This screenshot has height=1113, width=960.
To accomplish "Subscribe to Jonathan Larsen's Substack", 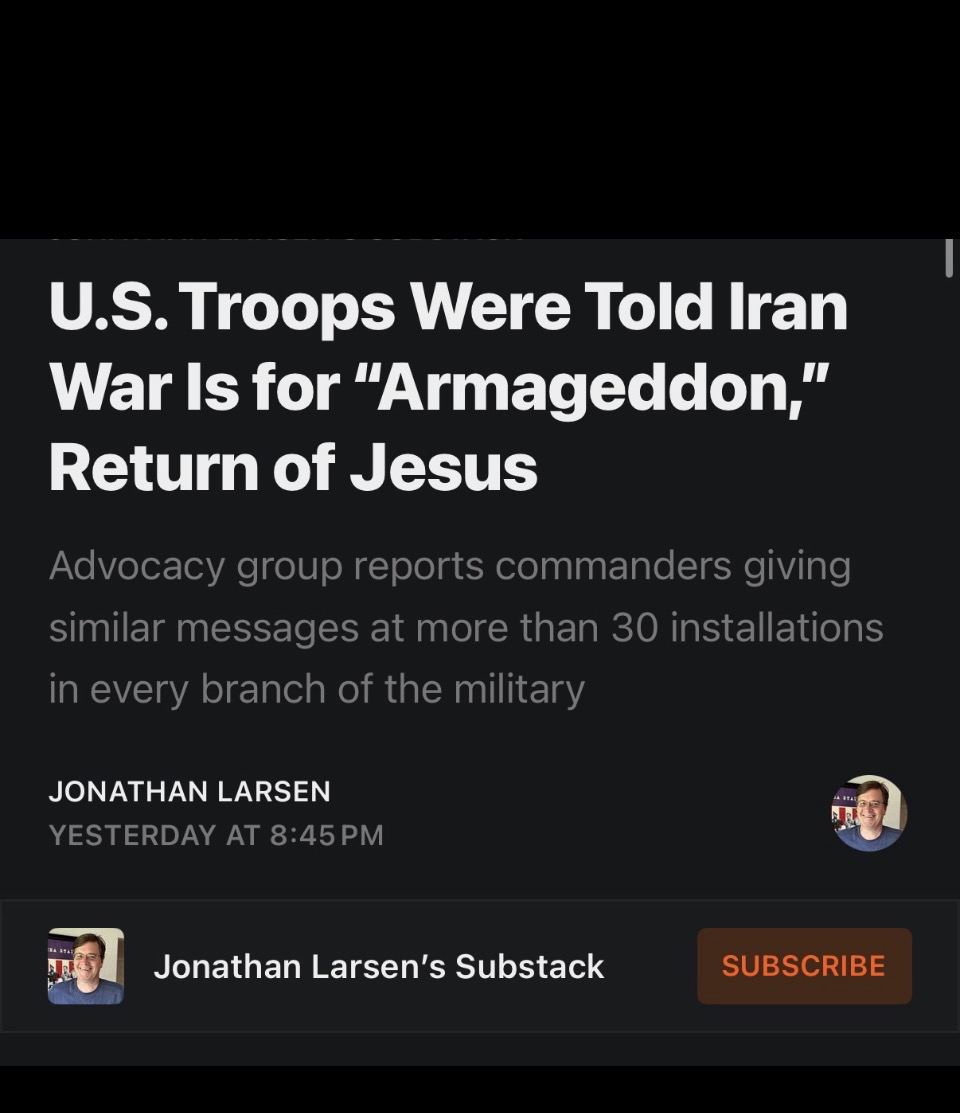I will coord(803,966).
